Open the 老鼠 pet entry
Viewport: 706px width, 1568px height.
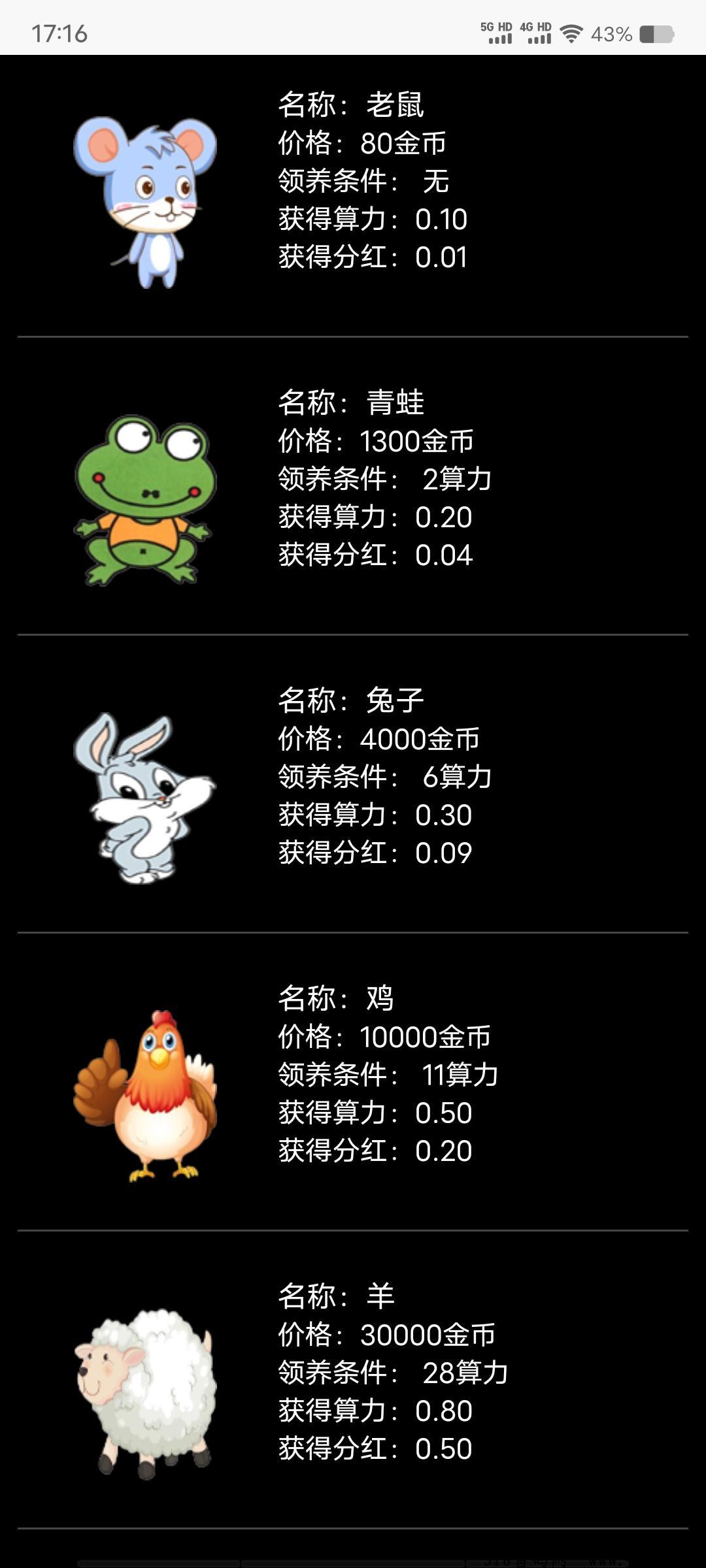[x=353, y=196]
